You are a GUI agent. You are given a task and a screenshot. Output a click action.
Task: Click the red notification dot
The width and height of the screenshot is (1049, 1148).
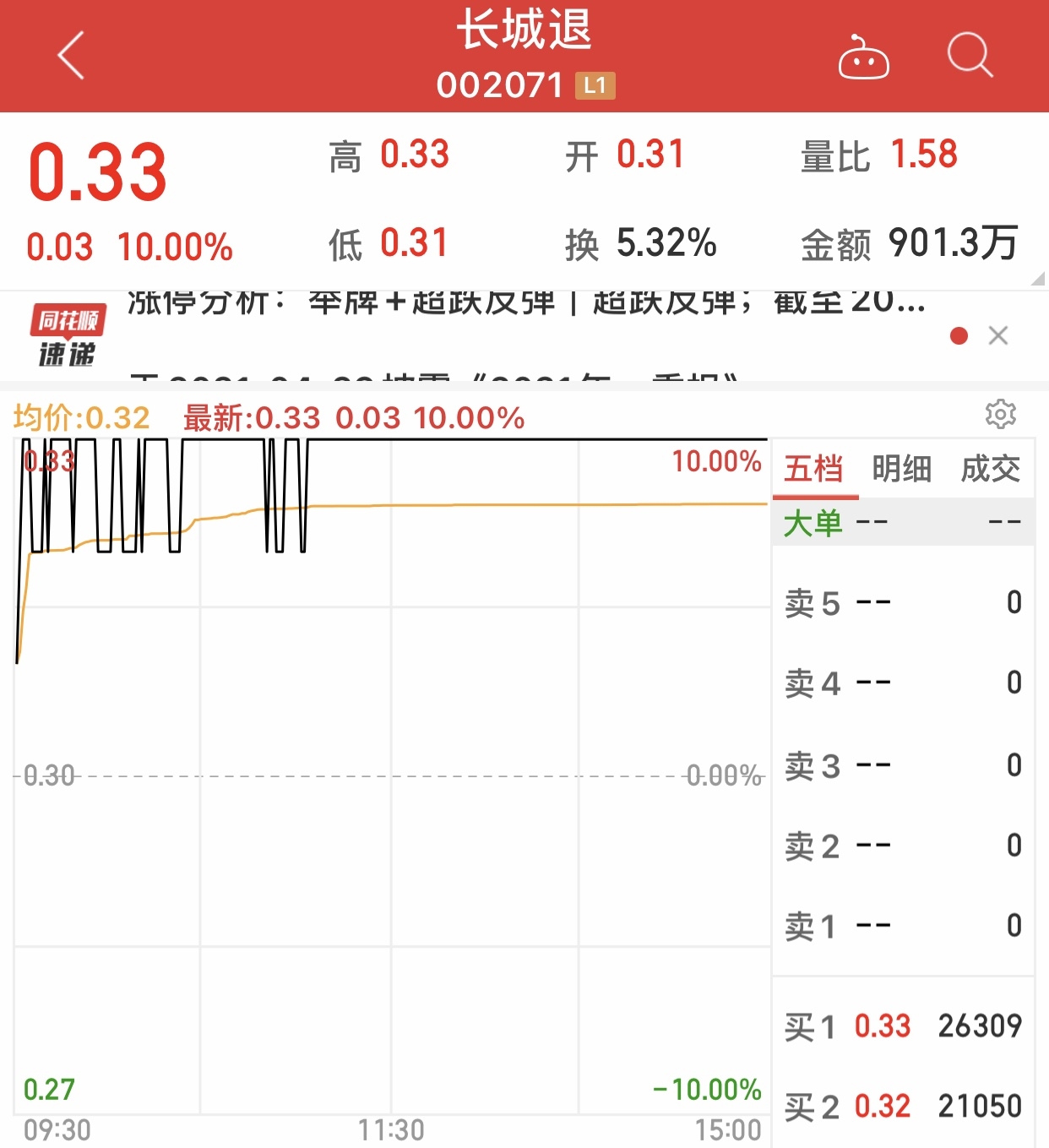coord(958,335)
